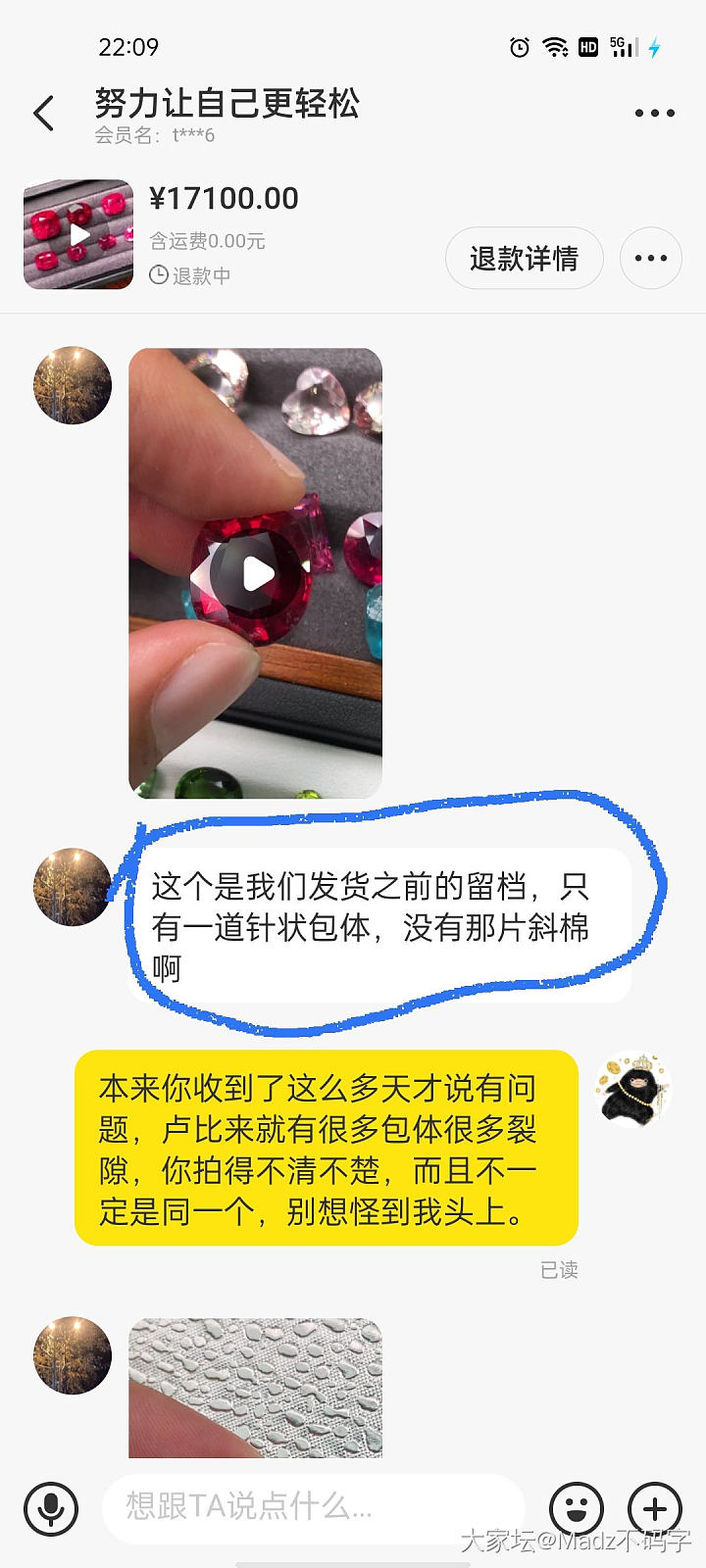Open the plus attachment menu
Viewport: 706px width, 1568px height.
(654, 1507)
